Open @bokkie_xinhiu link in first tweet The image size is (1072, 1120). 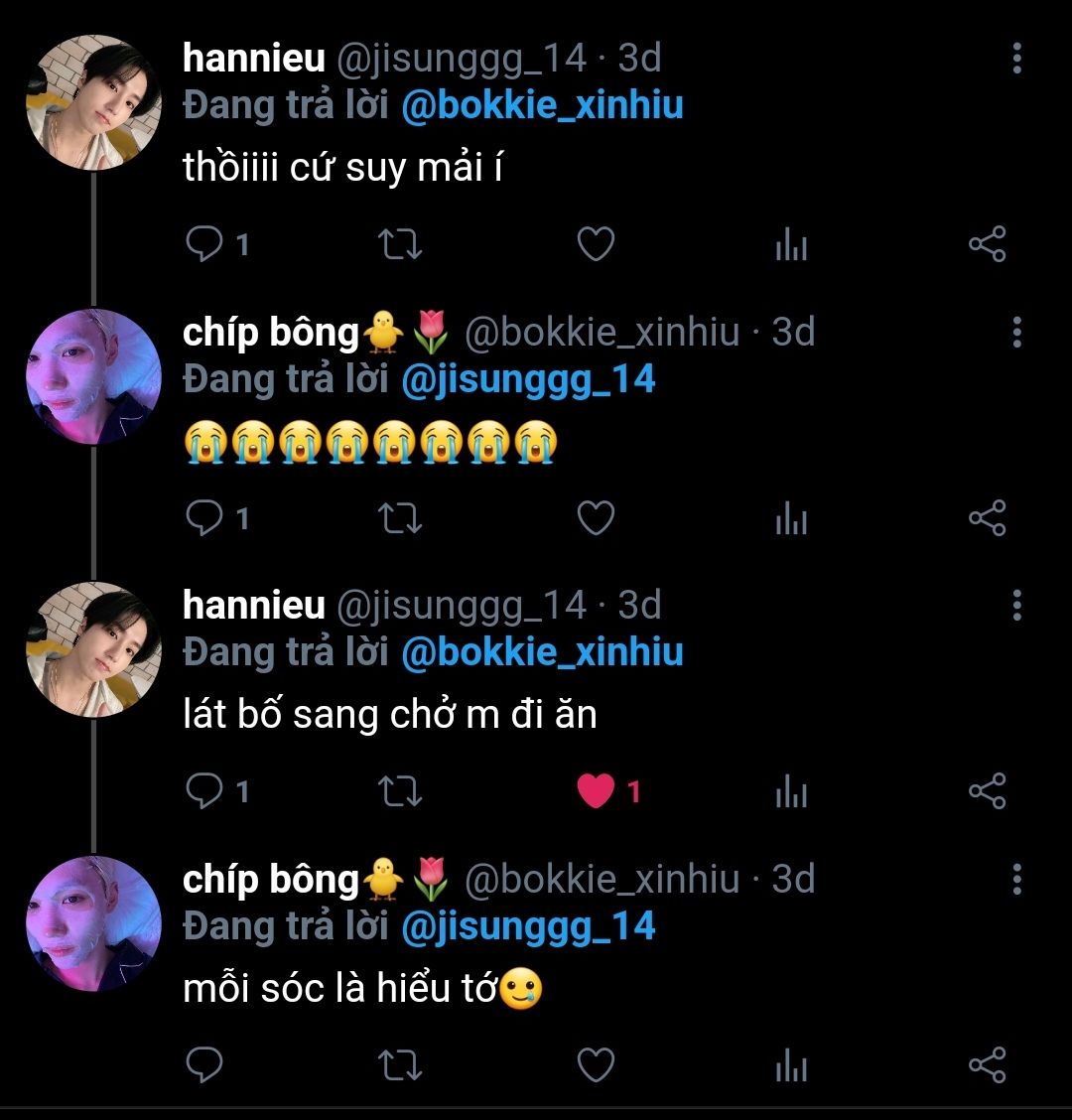pyautogui.click(x=542, y=105)
